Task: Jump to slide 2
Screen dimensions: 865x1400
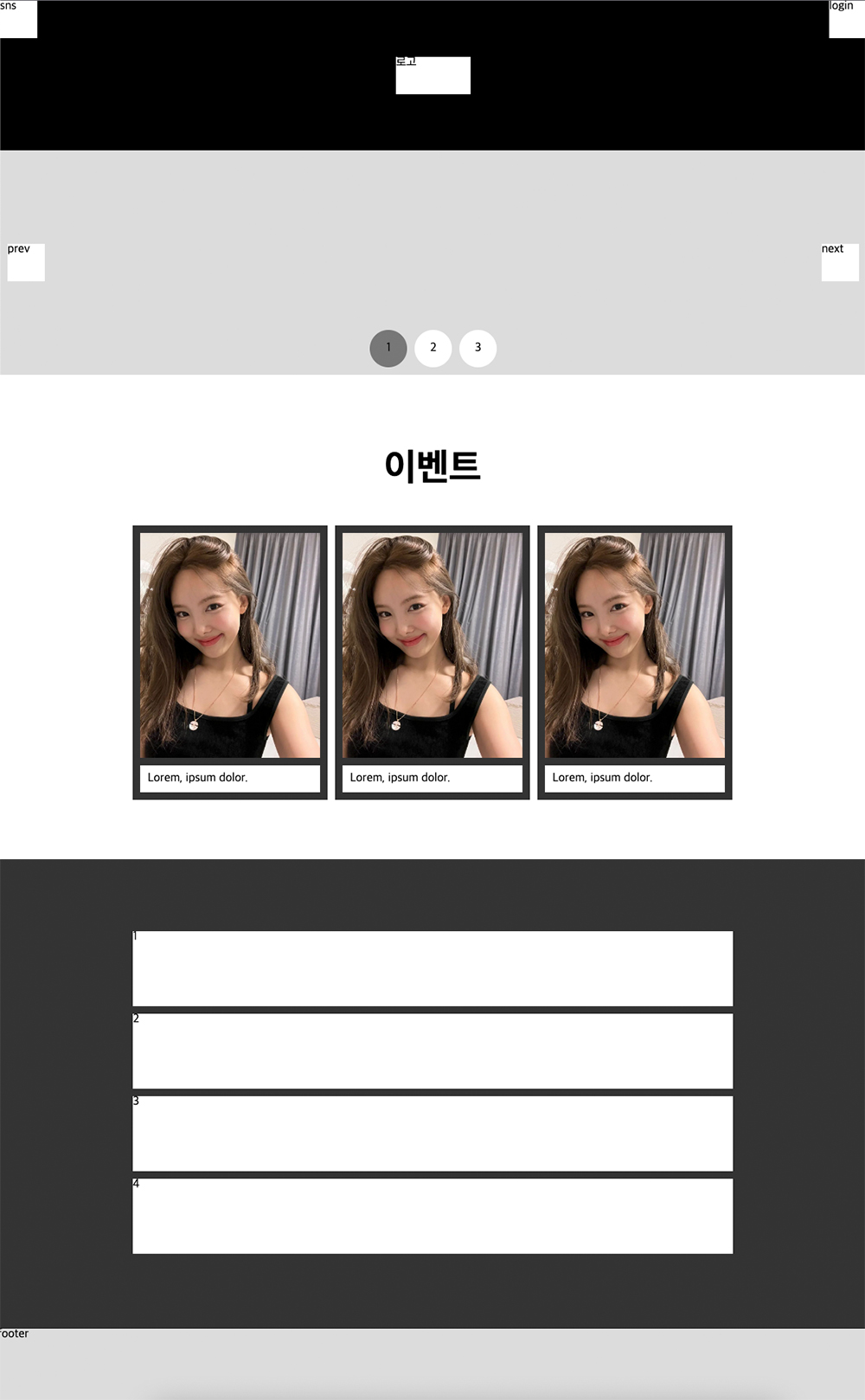Action: pyautogui.click(x=433, y=348)
